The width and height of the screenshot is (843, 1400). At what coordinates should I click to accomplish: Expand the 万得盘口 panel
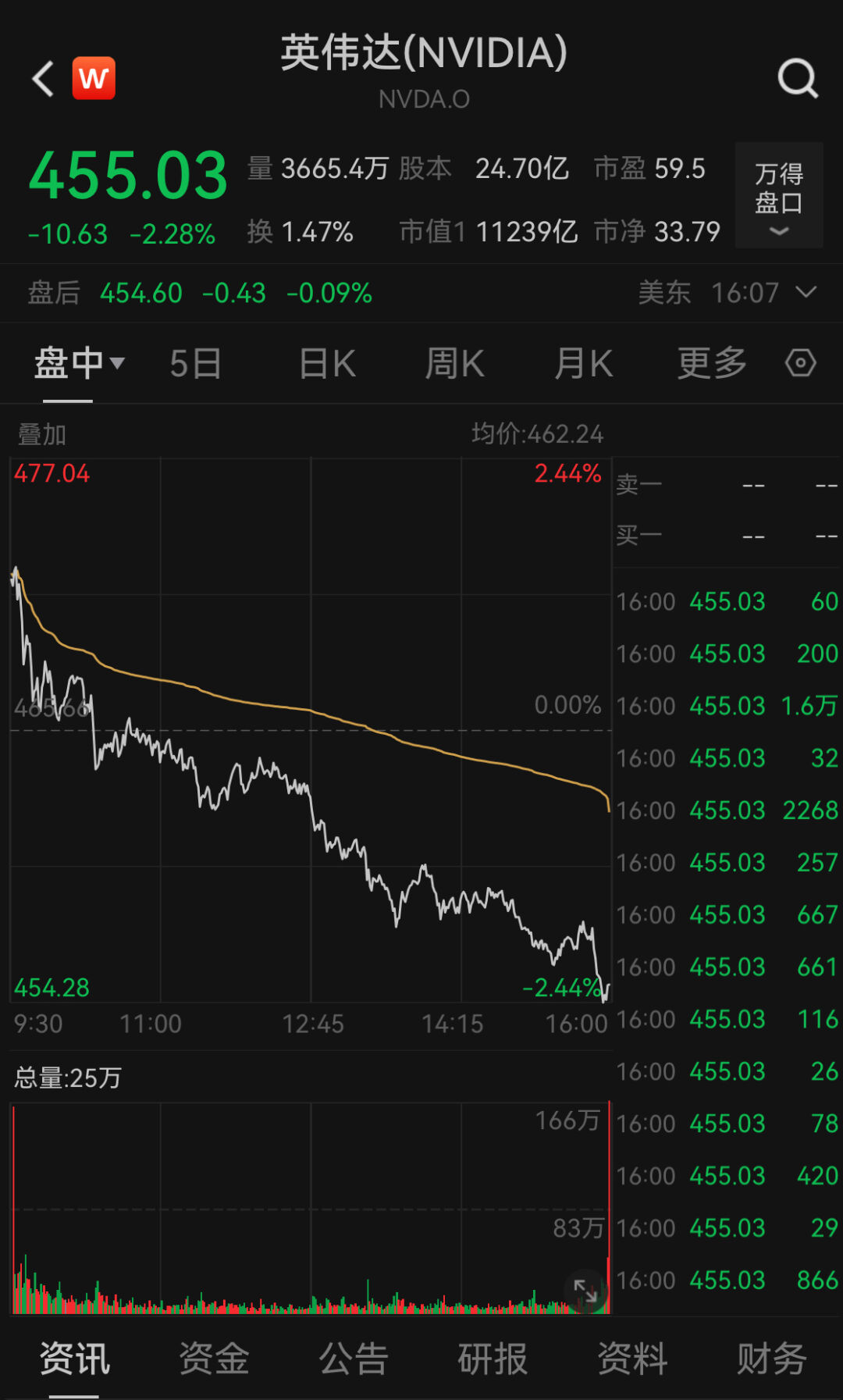pos(778,195)
